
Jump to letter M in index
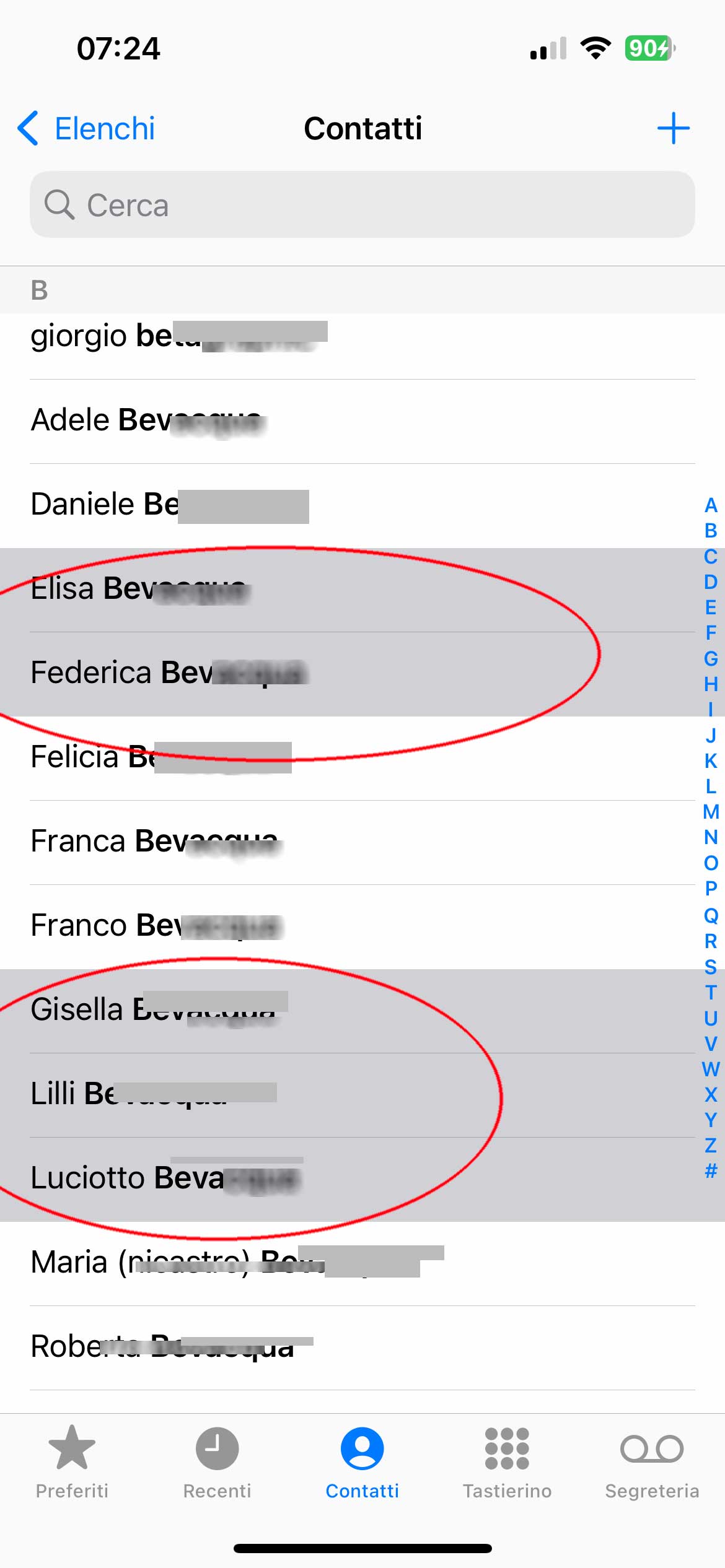click(711, 811)
